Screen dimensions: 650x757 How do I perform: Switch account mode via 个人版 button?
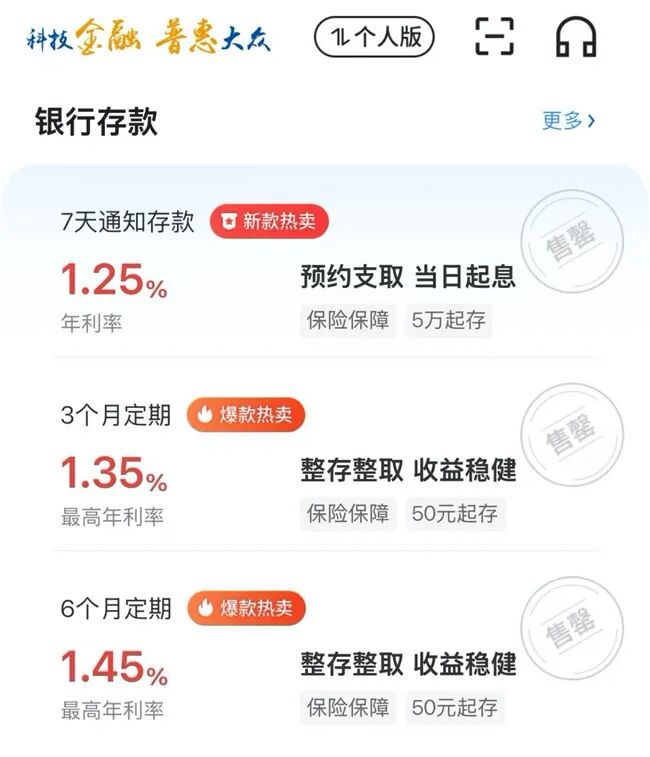click(374, 37)
